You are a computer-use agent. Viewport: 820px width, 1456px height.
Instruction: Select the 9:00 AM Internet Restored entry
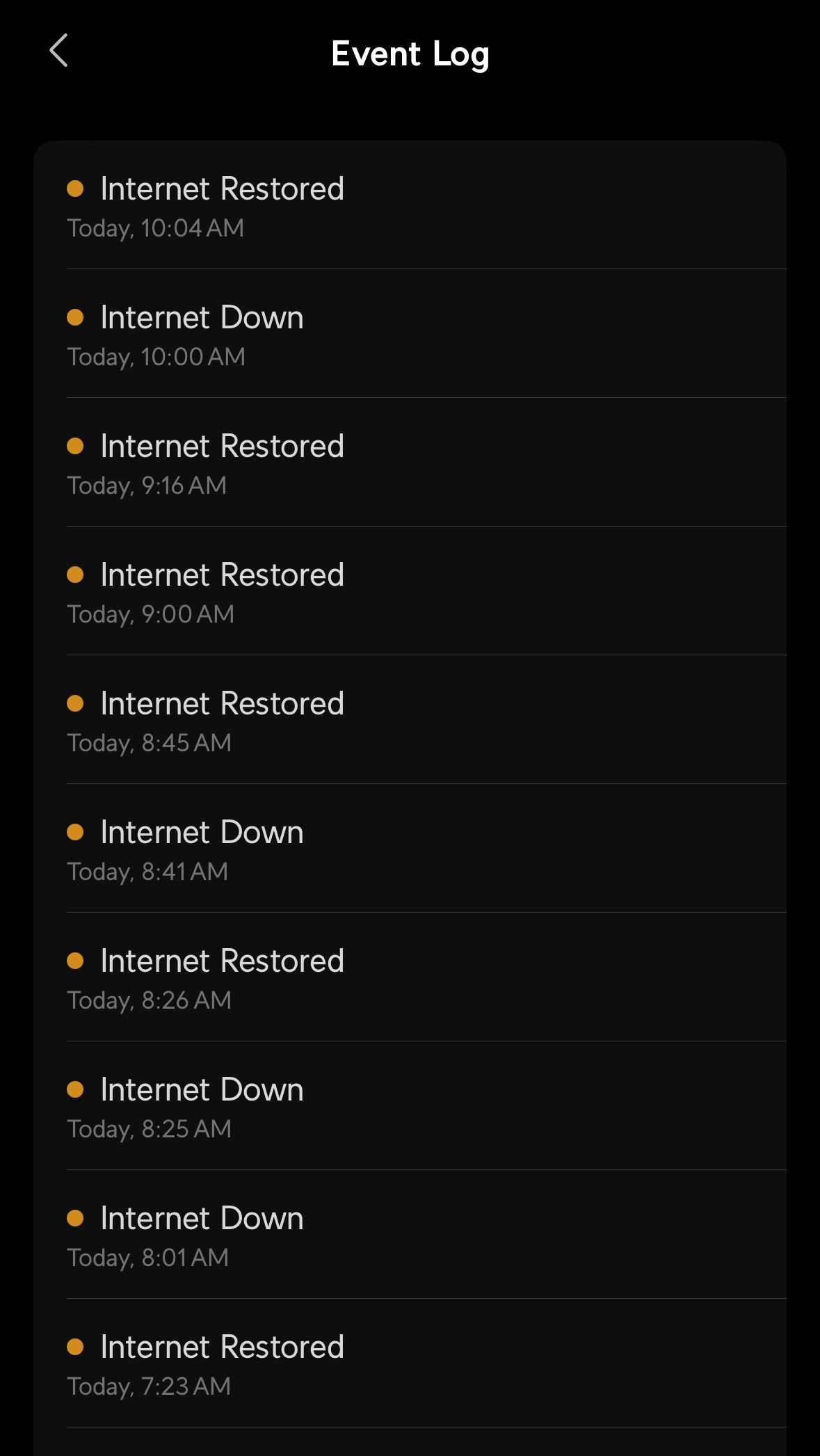click(x=223, y=575)
